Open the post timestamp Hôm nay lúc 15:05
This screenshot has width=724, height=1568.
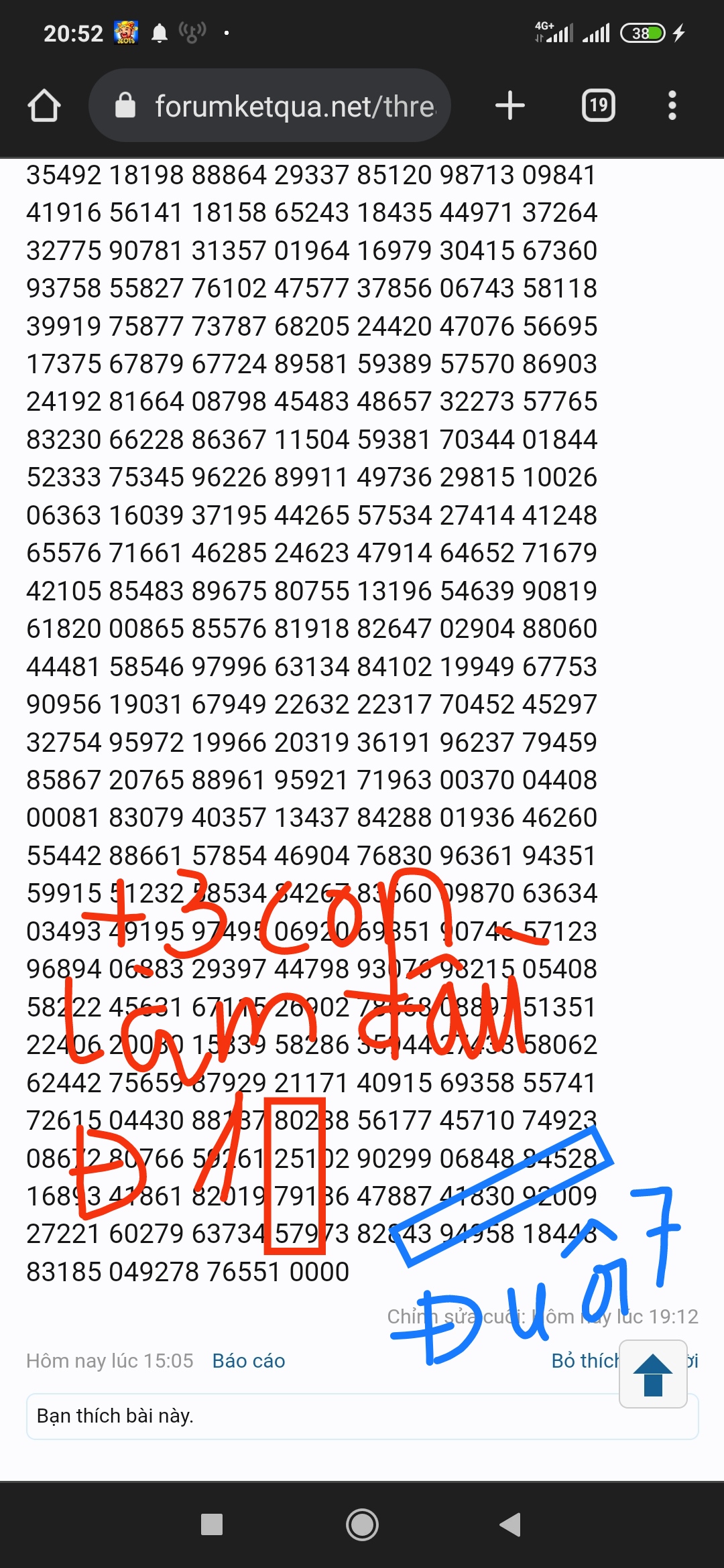point(109,1361)
